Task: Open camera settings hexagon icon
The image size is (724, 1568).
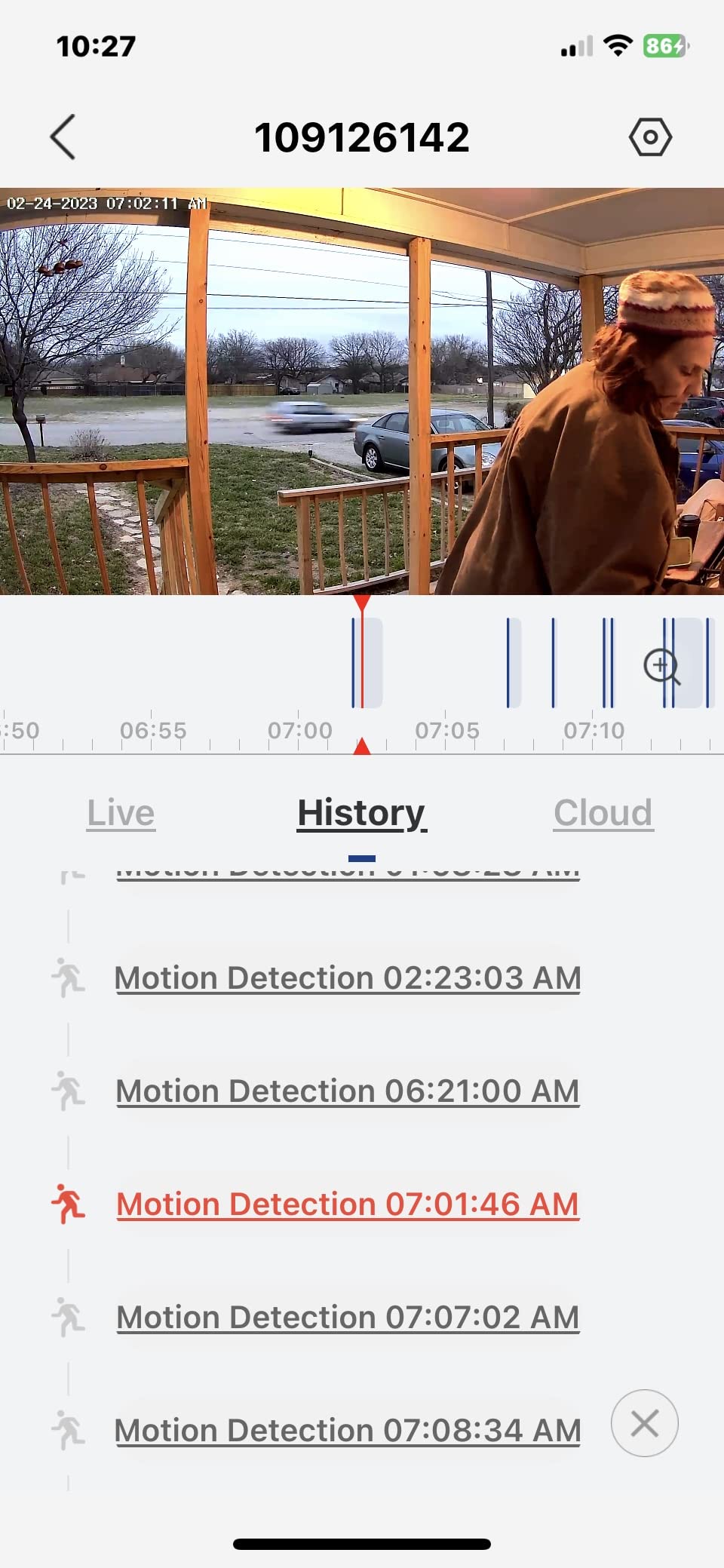Action: point(649,137)
